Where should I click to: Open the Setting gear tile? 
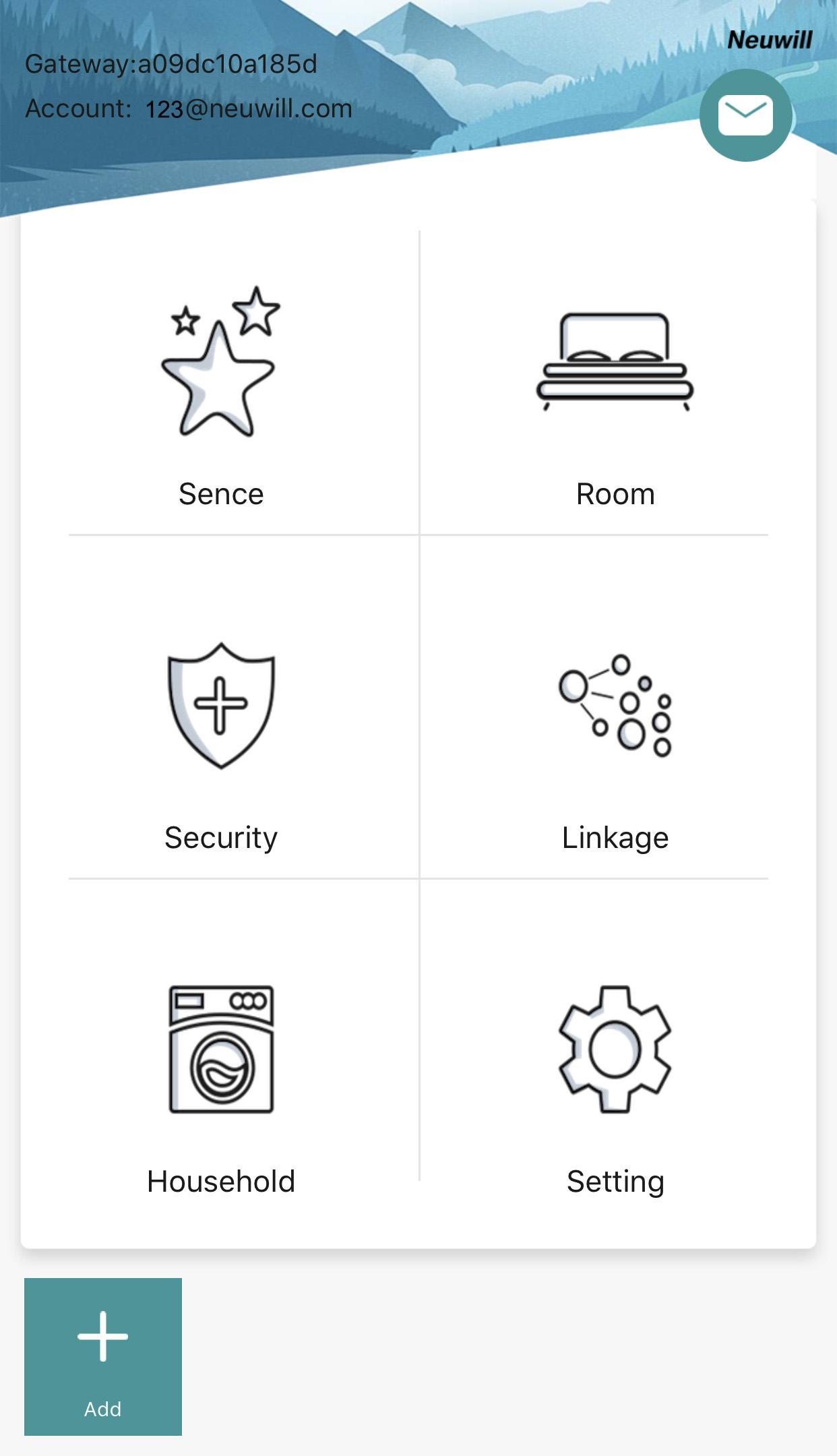(615, 1079)
